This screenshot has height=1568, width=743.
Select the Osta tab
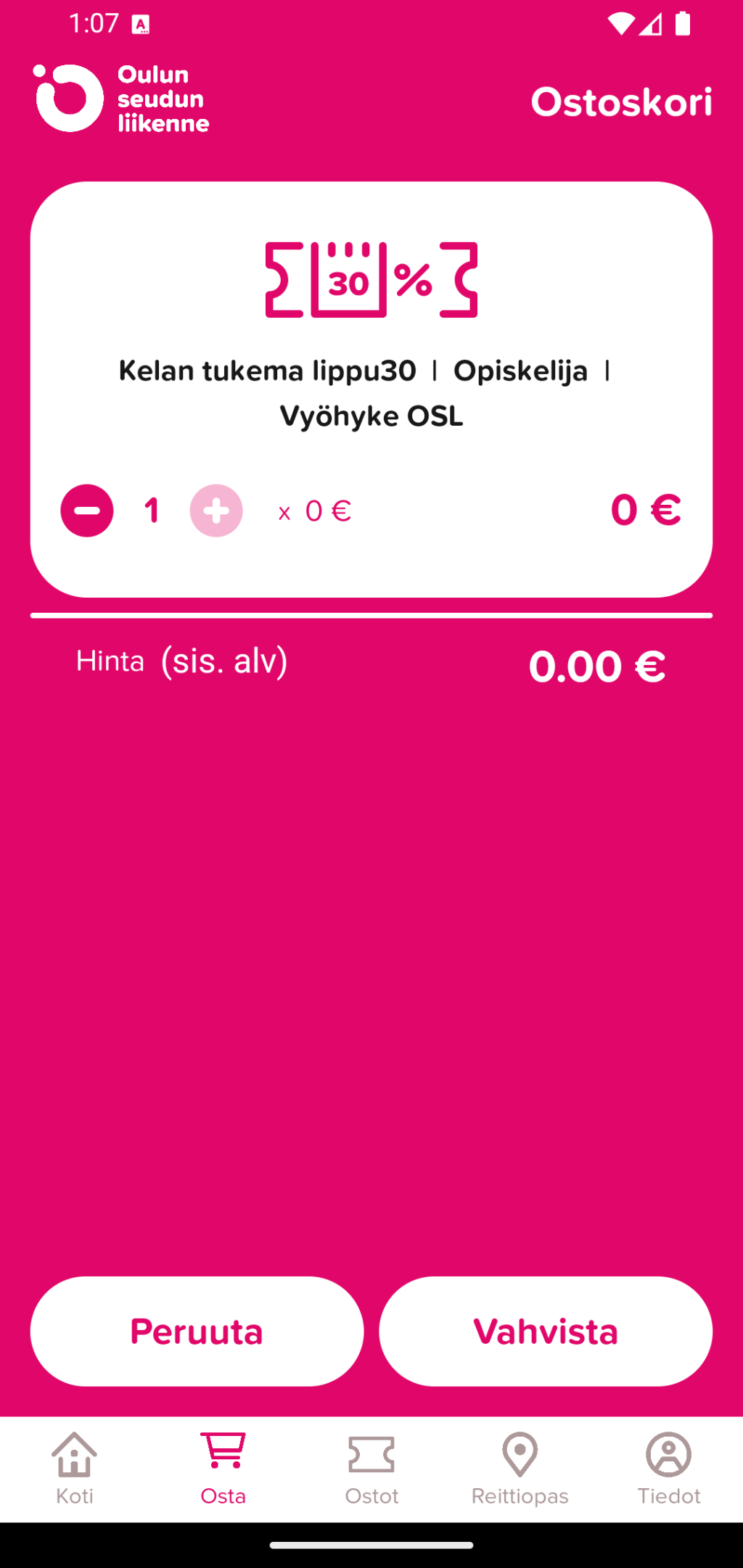pos(223,1469)
